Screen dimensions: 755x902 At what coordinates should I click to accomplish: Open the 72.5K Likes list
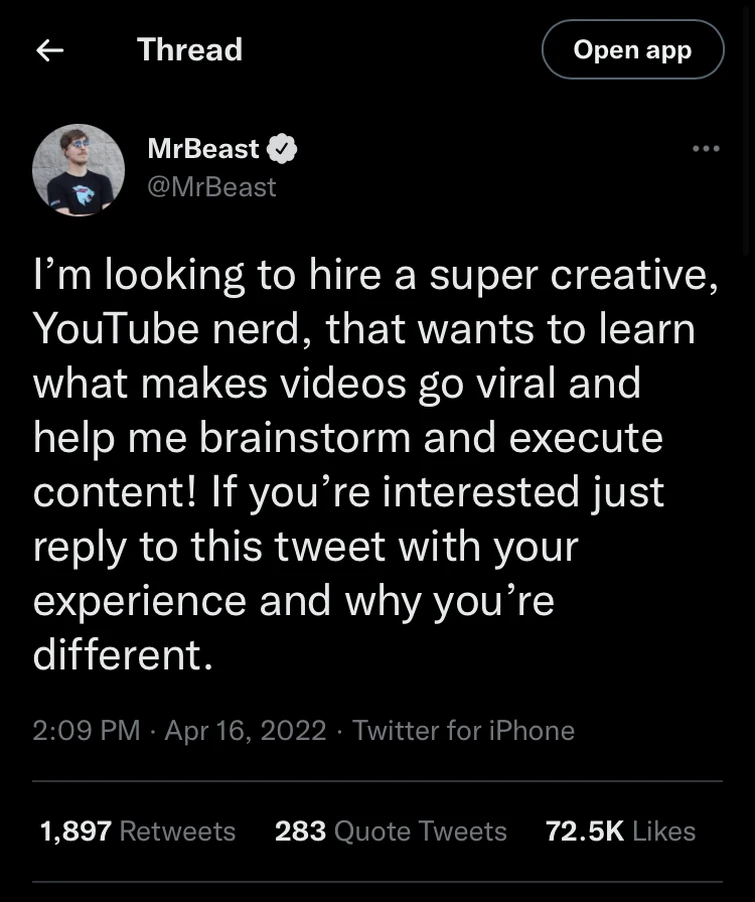coord(620,831)
